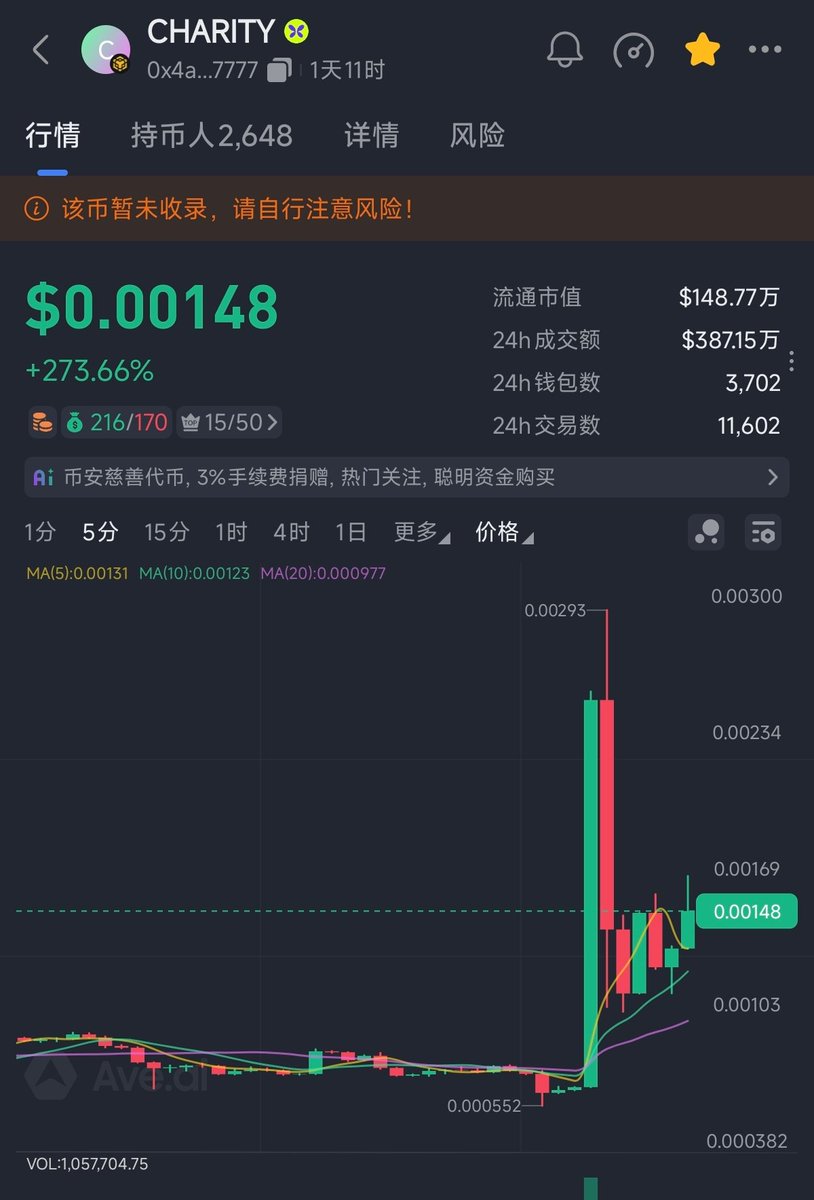
Task: Show the 1日 daily chart
Action: (350, 532)
